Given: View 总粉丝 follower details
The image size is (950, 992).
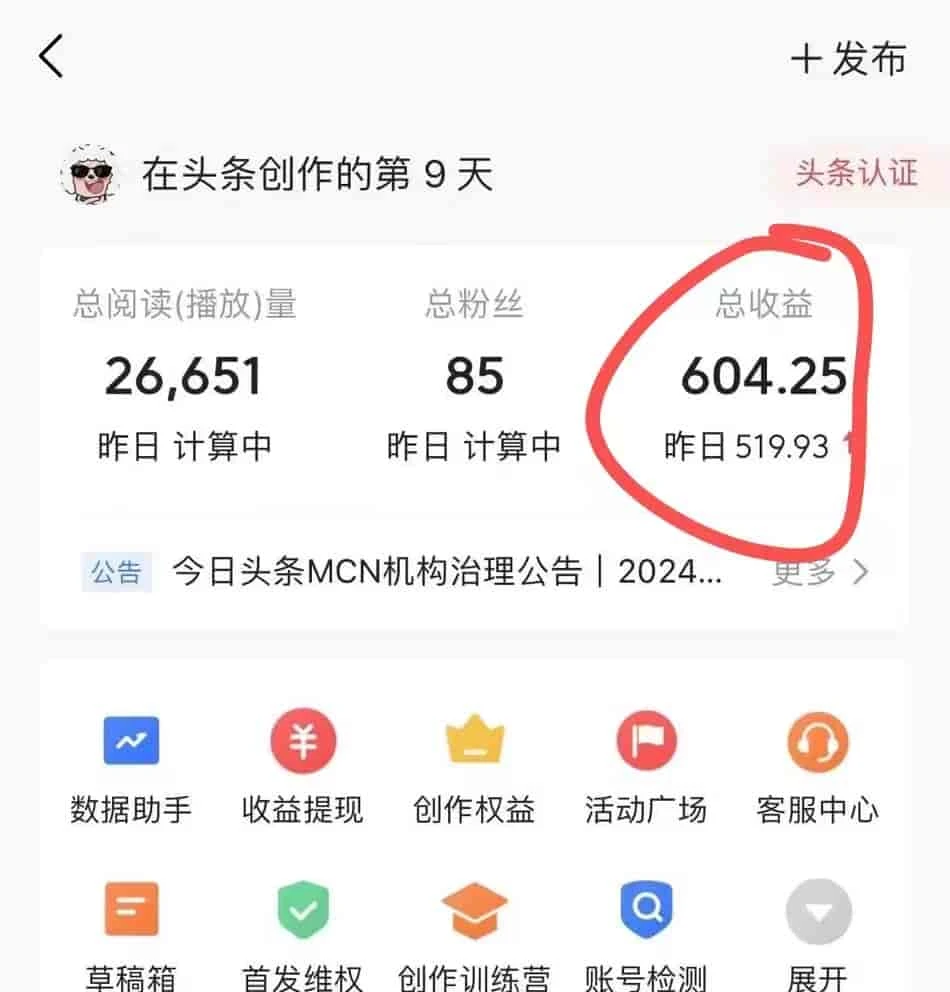Looking at the screenshot, I should [x=474, y=377].
